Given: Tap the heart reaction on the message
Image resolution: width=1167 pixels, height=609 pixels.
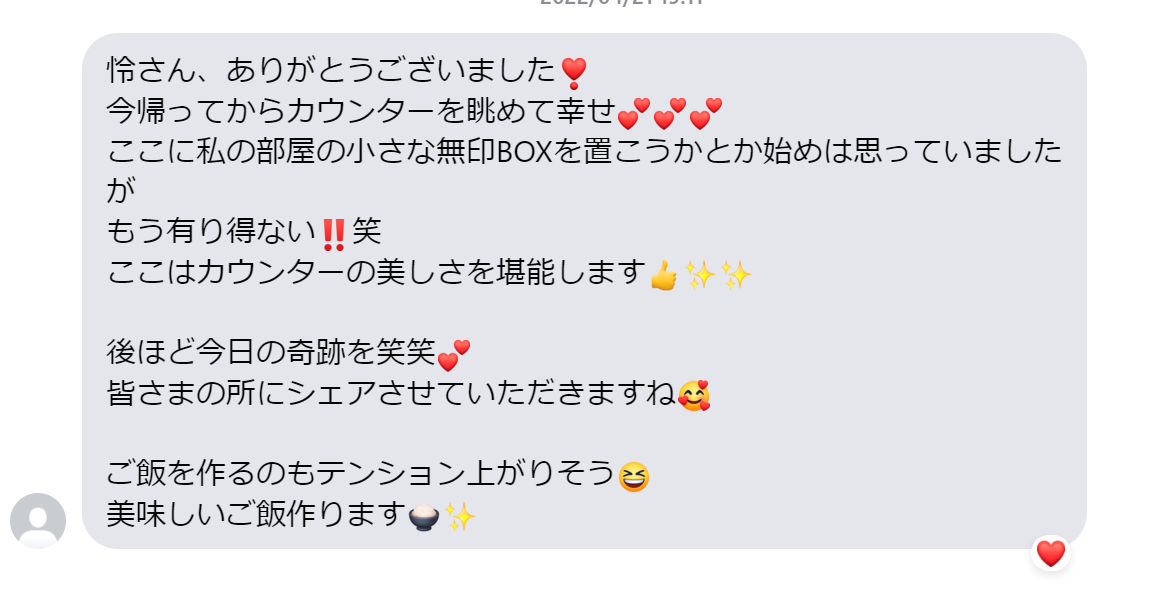Looking at the screenshot, I should coord(1050,553).
